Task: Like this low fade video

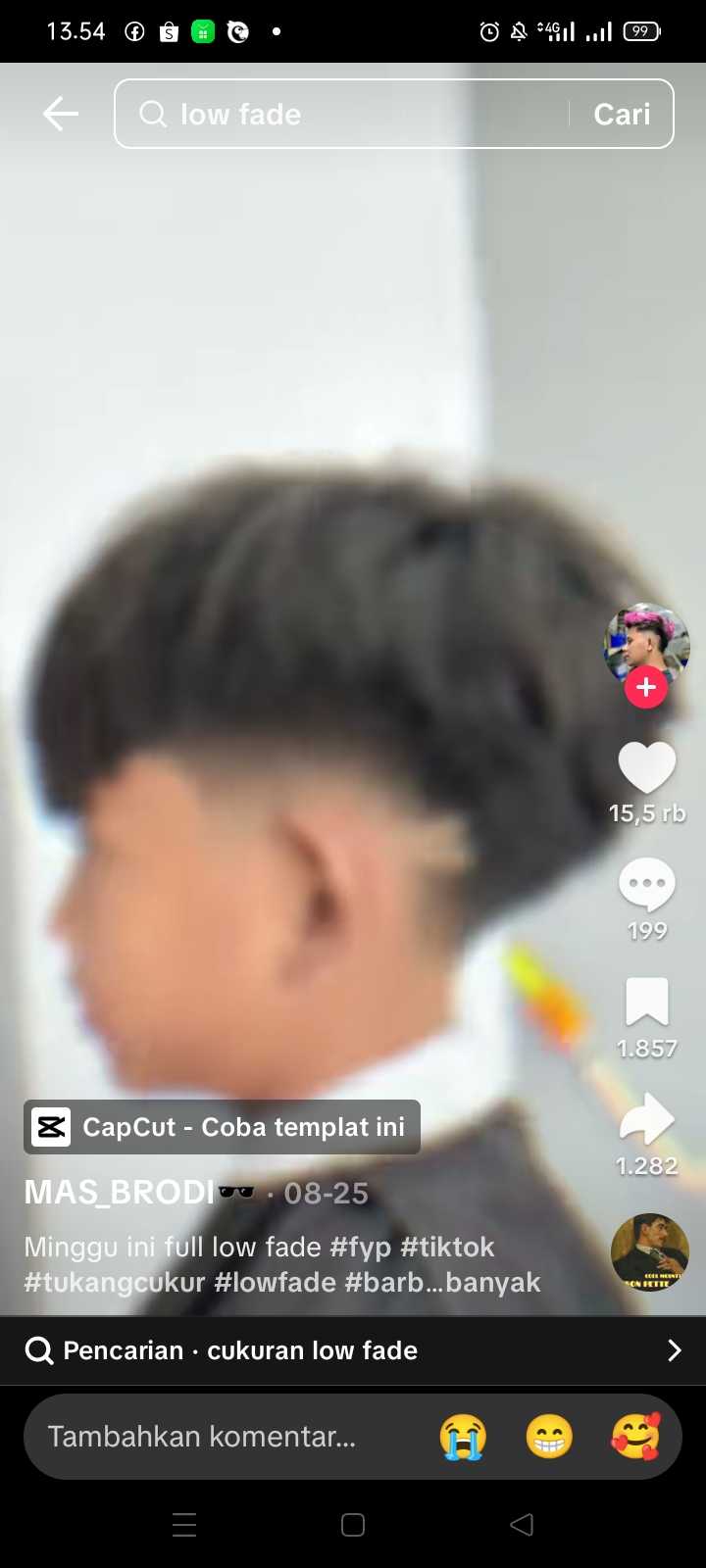Action: [646, 767]
